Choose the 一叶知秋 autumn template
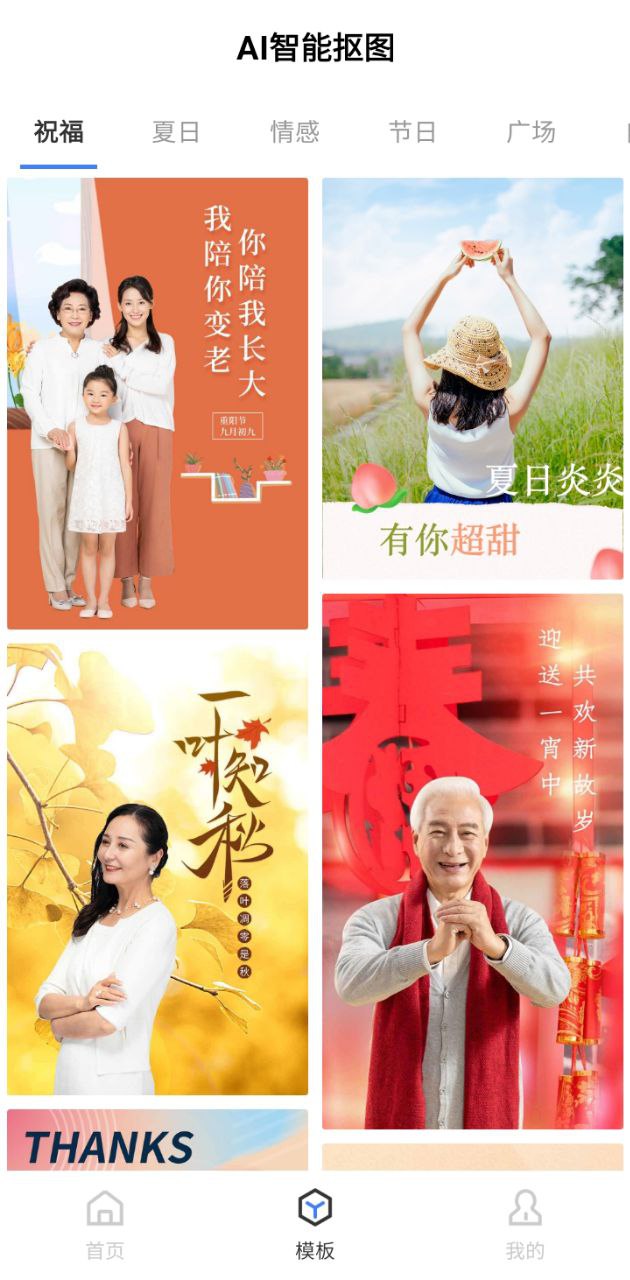 click(x=157, y=869)
